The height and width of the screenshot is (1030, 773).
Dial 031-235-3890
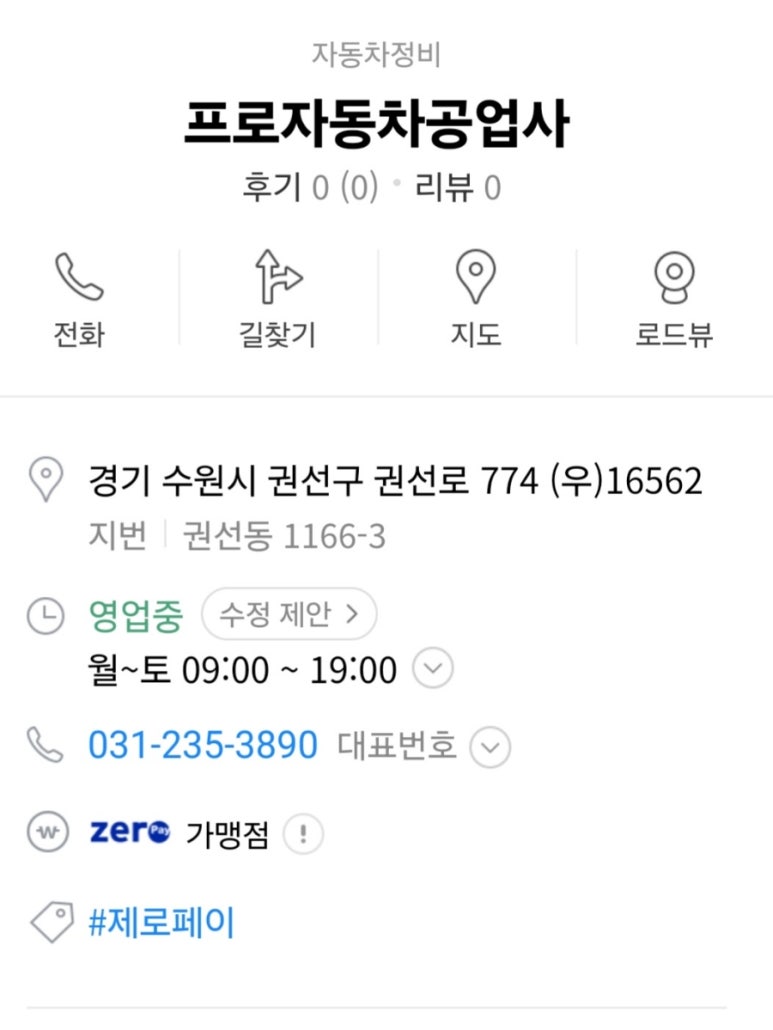(x=203, y=745)
